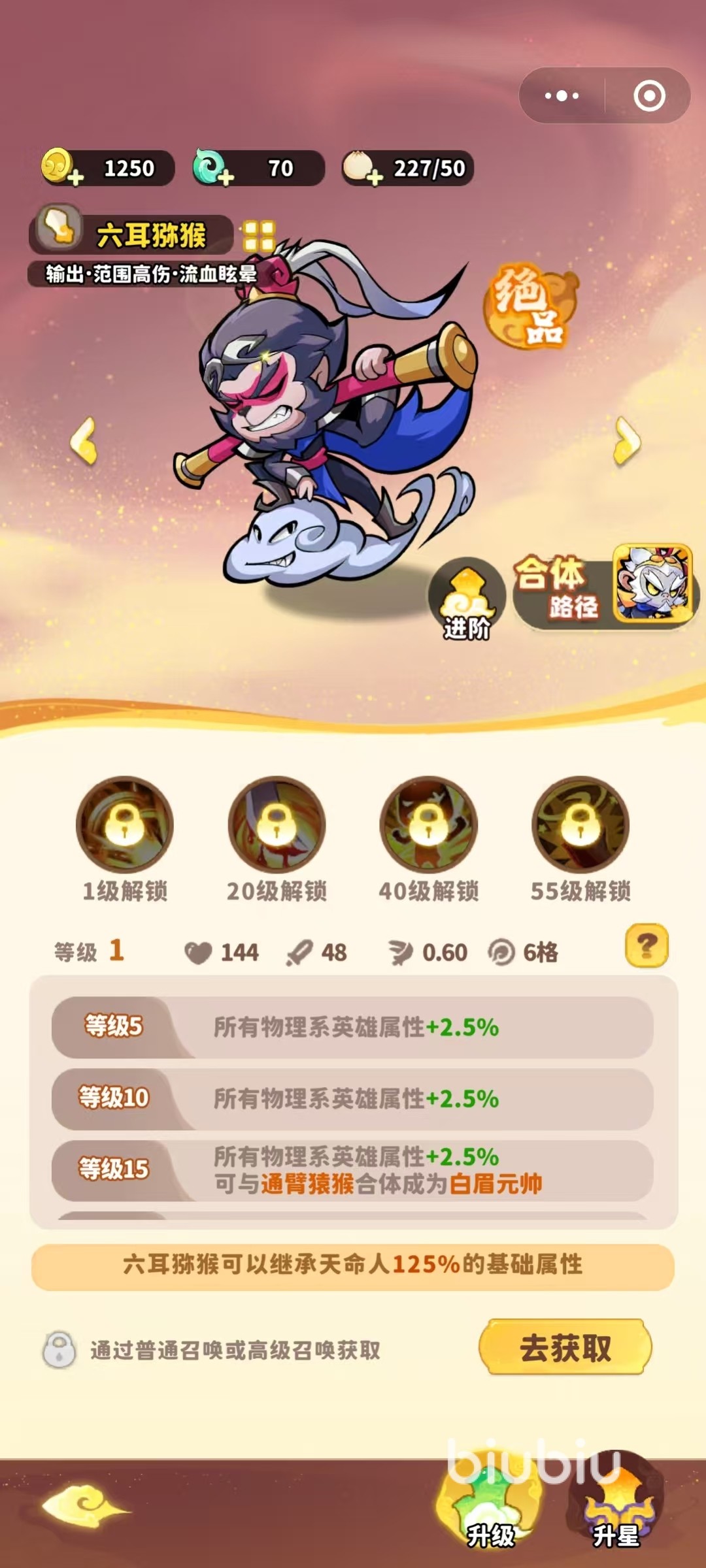Open the mini program more options menu
This screenshot has height=1568, width=706.
562,96
